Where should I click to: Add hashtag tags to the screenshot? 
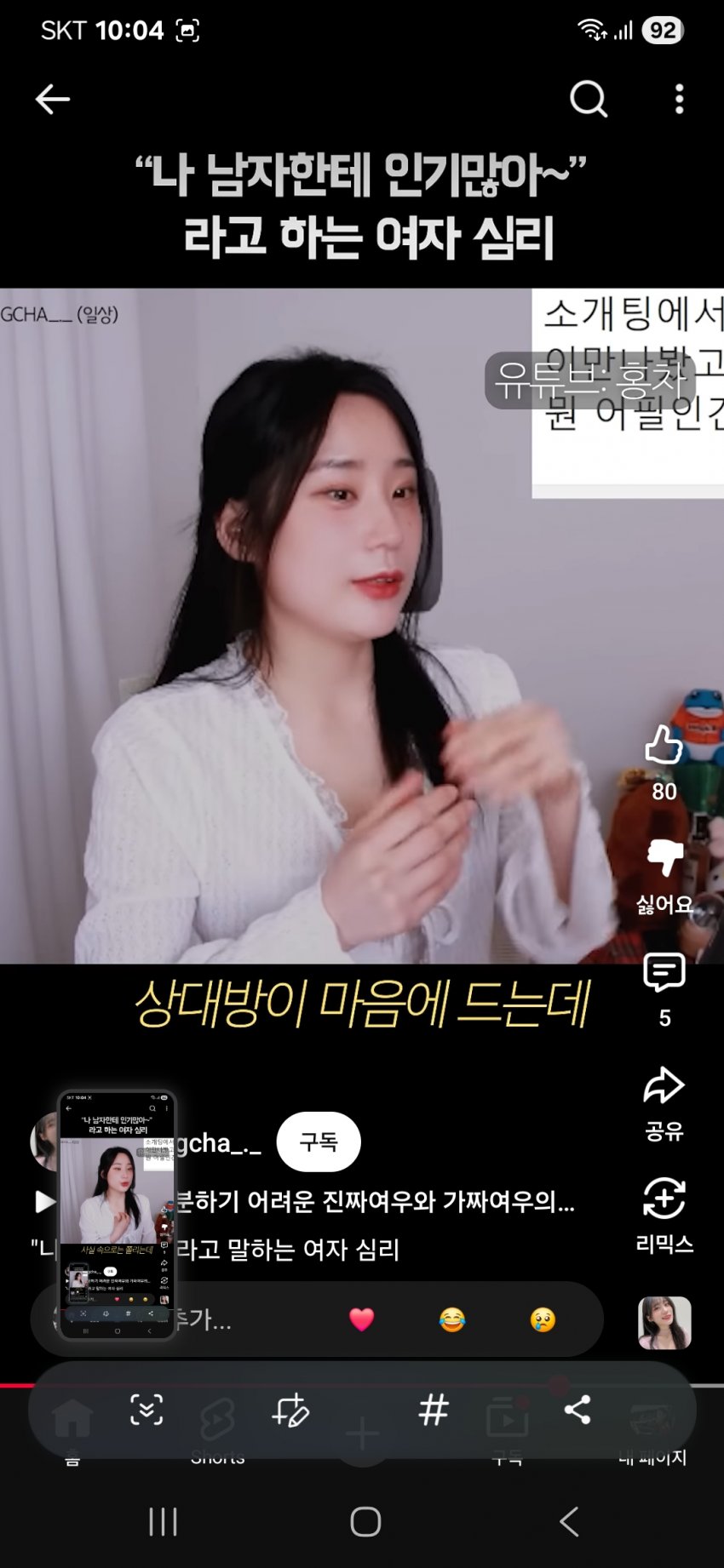(x=434, y=1411)
